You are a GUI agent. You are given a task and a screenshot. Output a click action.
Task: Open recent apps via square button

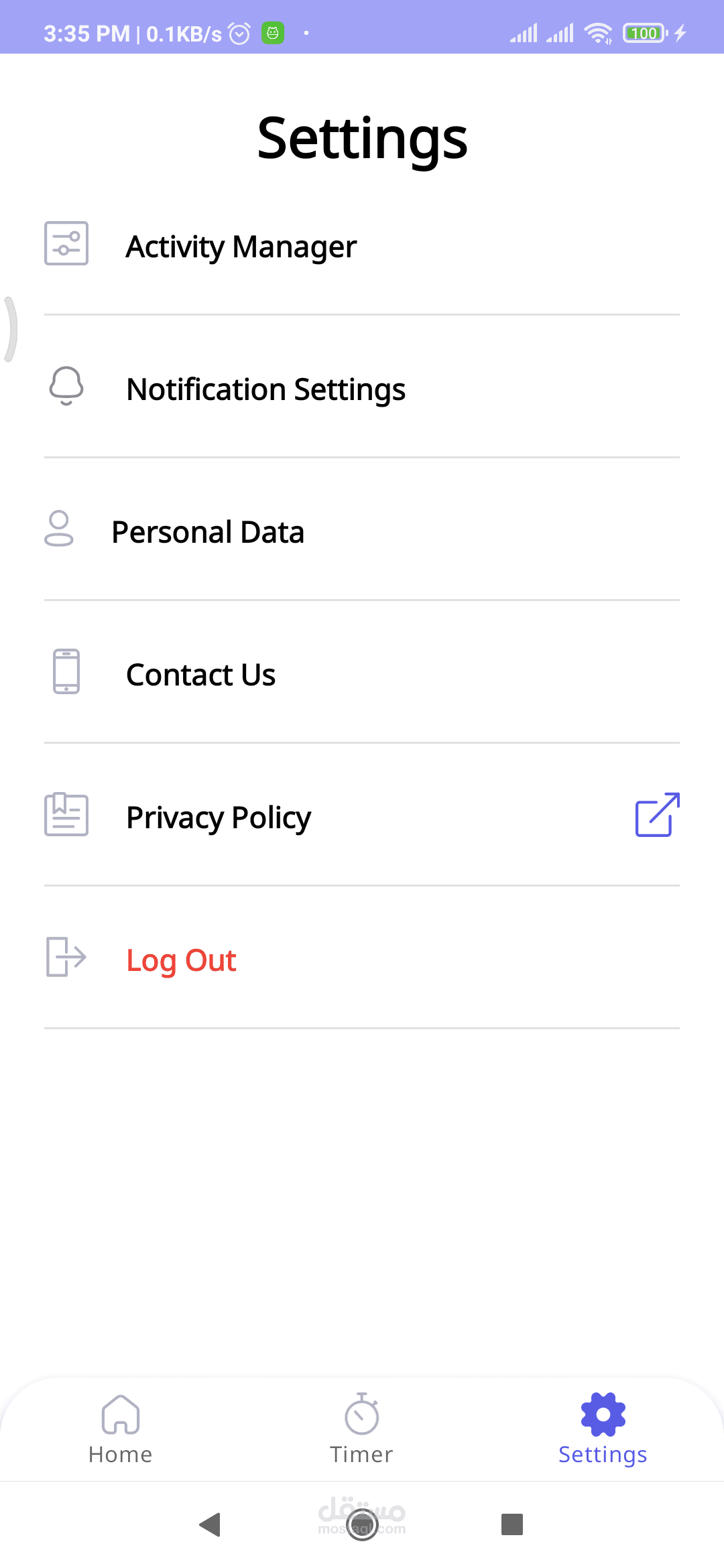click(x=512, y=1524)
